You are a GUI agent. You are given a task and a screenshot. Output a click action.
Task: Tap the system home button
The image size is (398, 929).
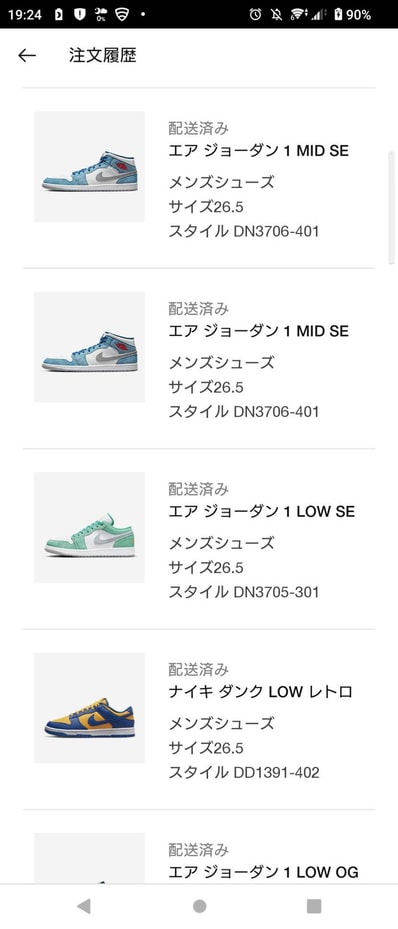[x=200, y=906]
